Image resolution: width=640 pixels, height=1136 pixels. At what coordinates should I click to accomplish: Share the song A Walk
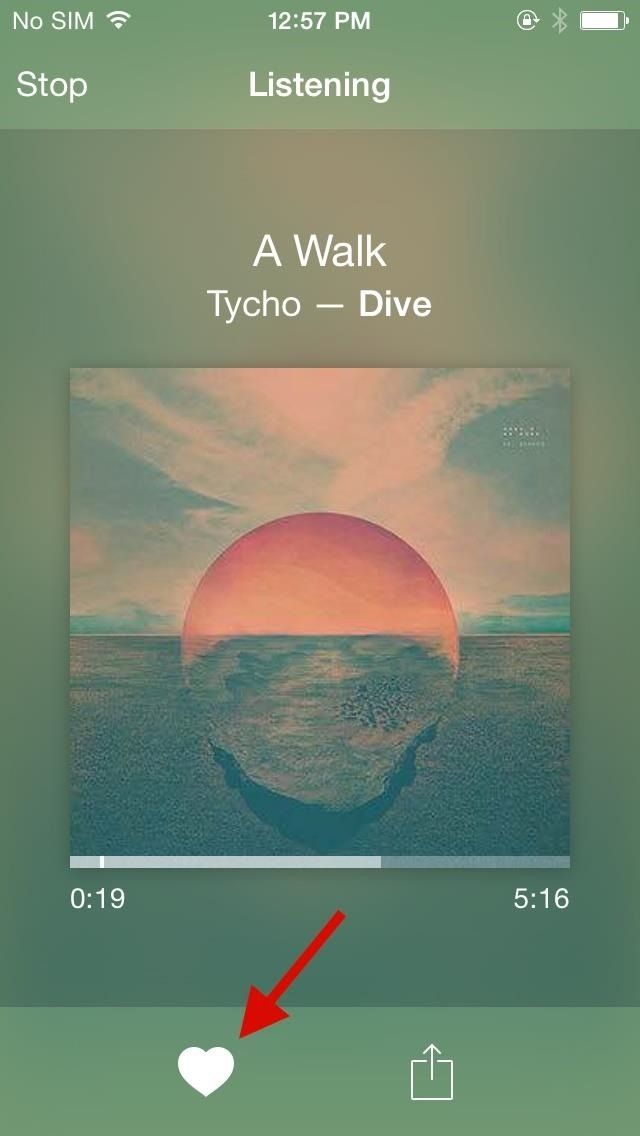pyautogui.click(x=432, y=1072)
